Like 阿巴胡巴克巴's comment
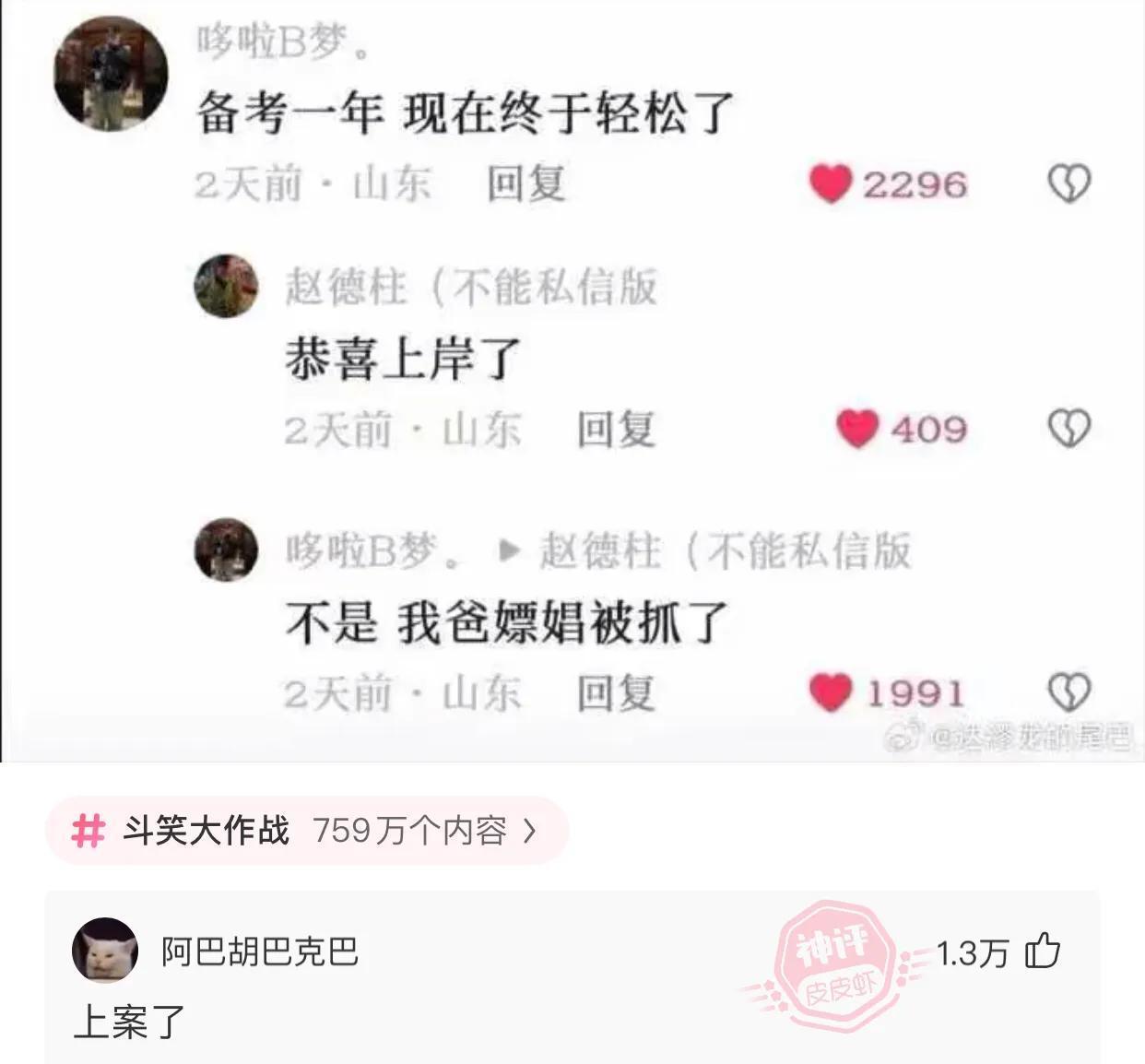Screen dimensions: 1145x1064 [x=1043, y=952]
